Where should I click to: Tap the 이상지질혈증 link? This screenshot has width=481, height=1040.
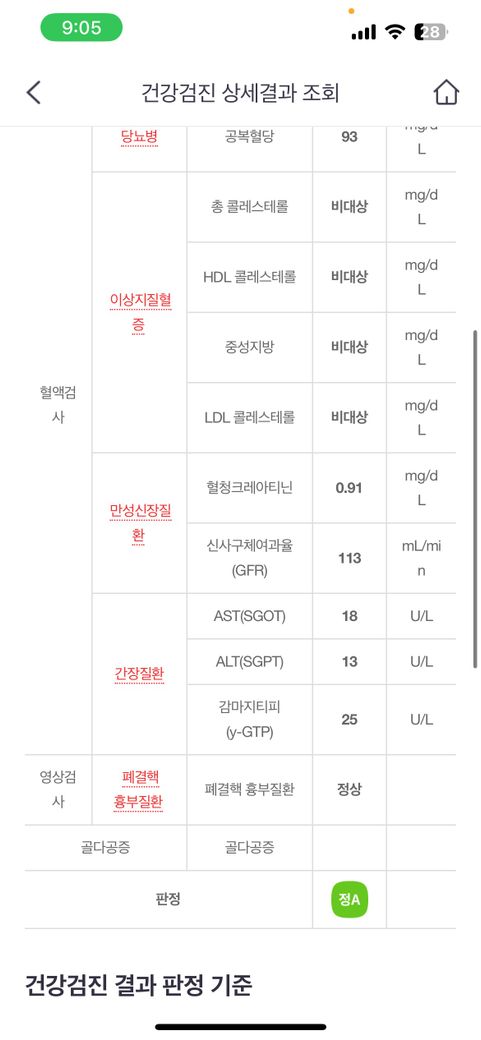139,313
